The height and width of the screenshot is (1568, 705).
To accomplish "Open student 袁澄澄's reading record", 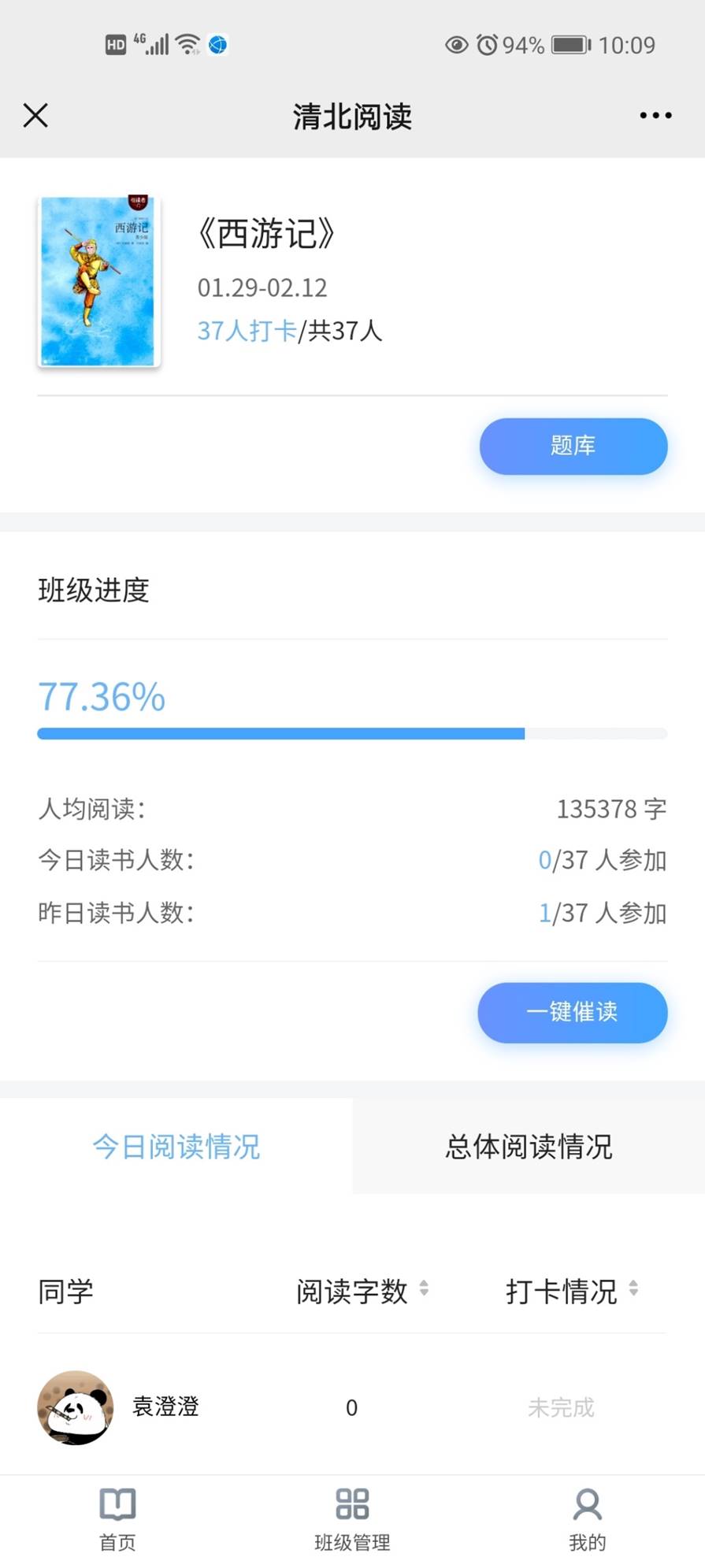I will [x=165, y=1407].
